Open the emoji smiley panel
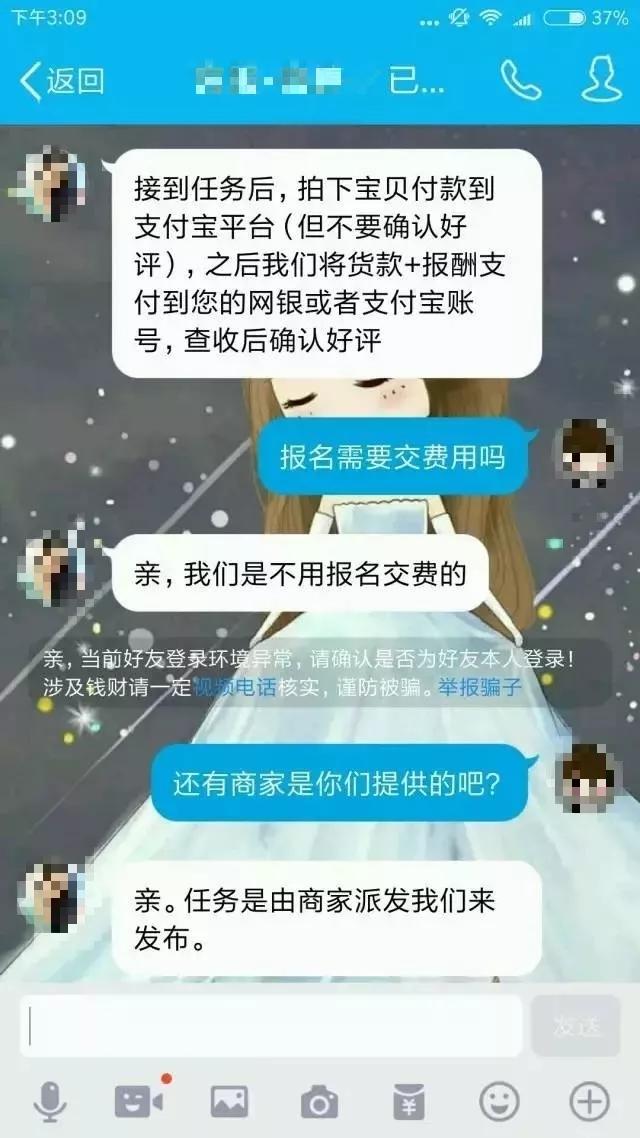 tap(499, 1101)
